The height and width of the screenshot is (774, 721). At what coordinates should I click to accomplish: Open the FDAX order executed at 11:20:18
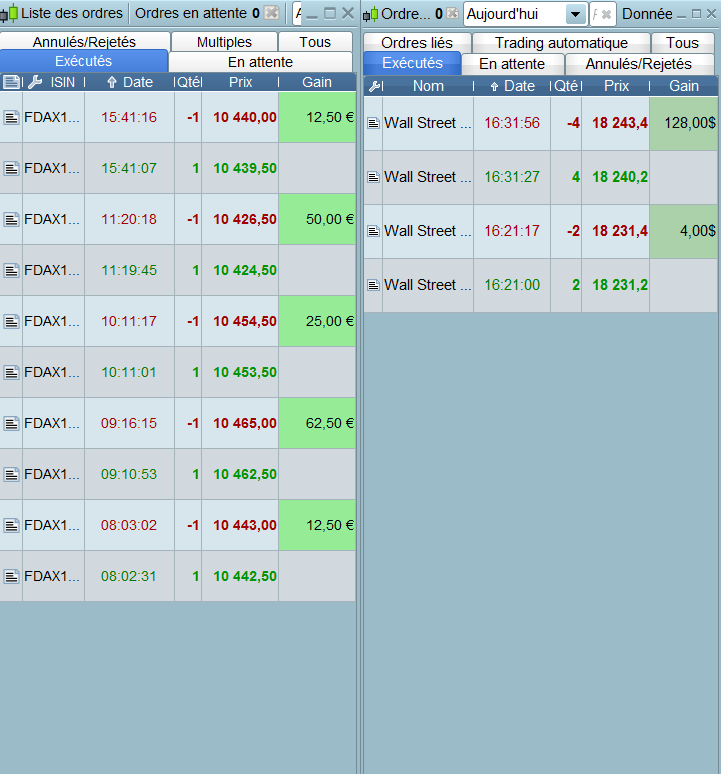click(x=52, y=219)
